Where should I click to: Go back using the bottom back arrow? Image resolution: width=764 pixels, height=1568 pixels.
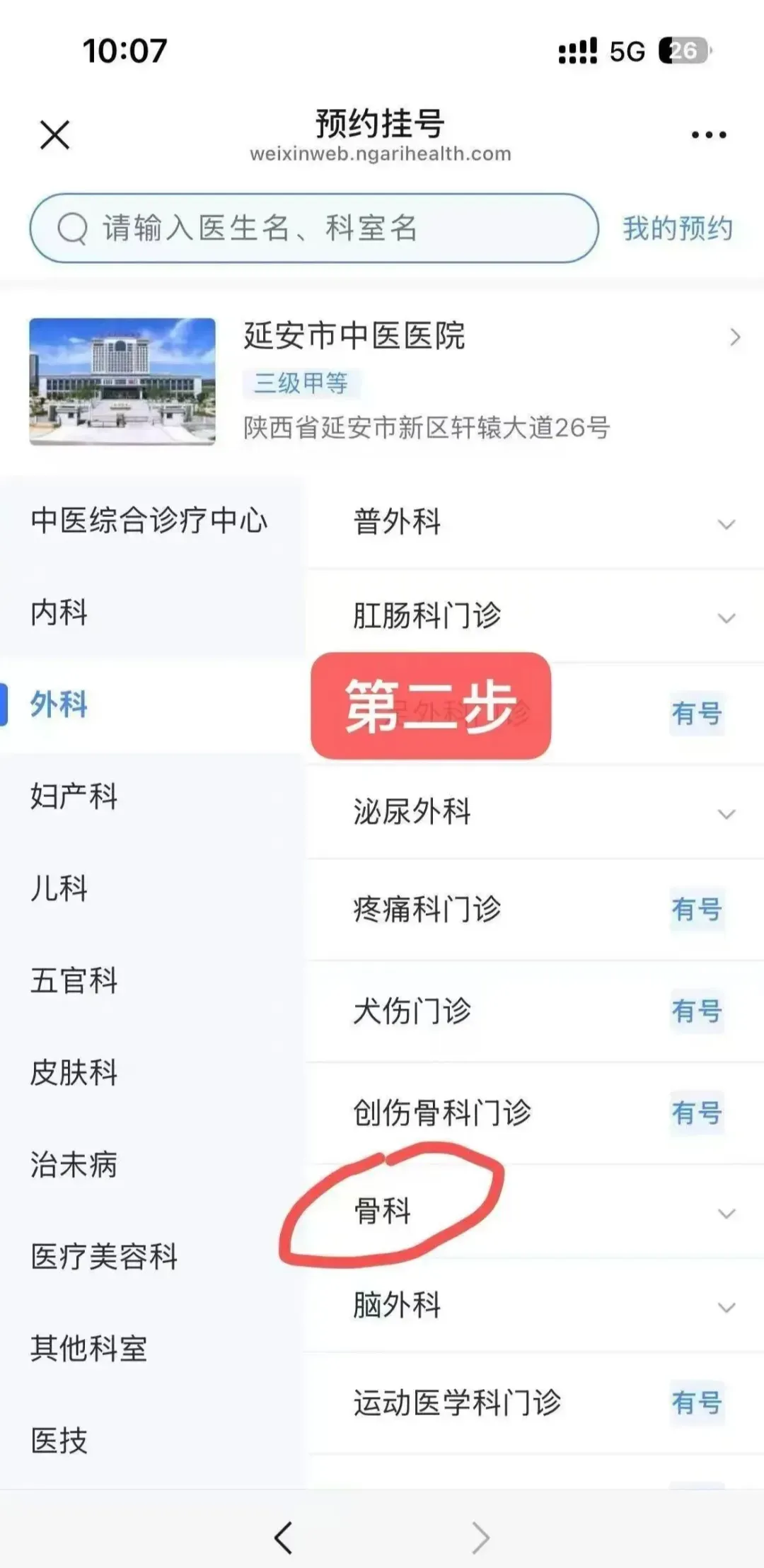[x=284, y=1537]
